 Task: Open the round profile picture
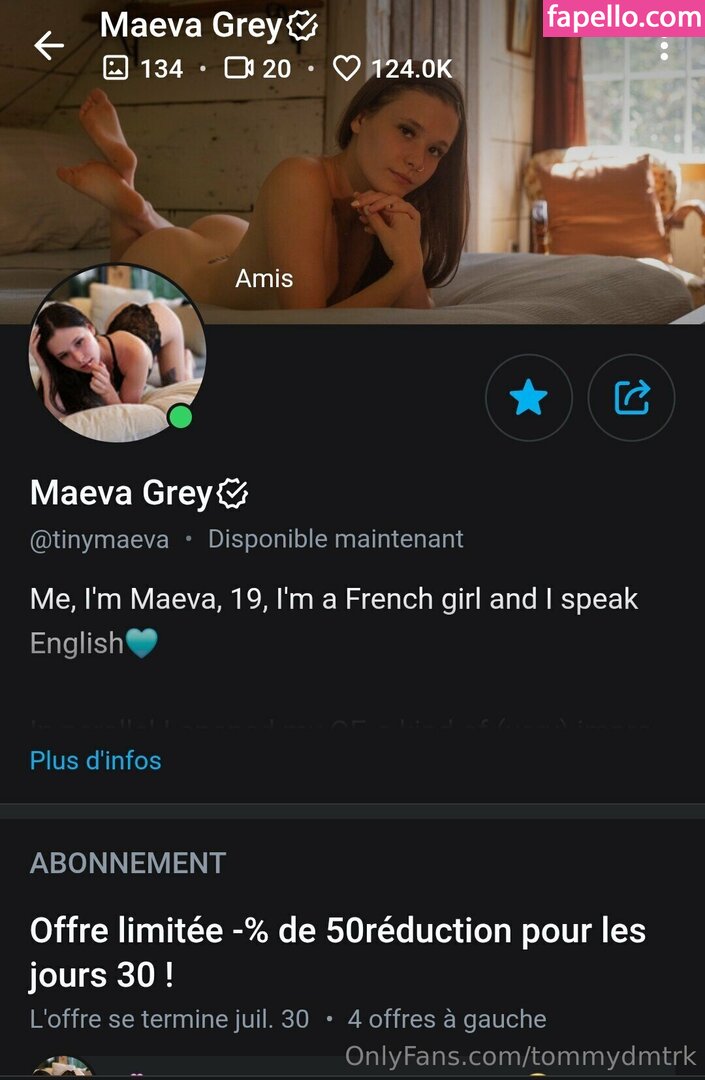tap(117, 354)
